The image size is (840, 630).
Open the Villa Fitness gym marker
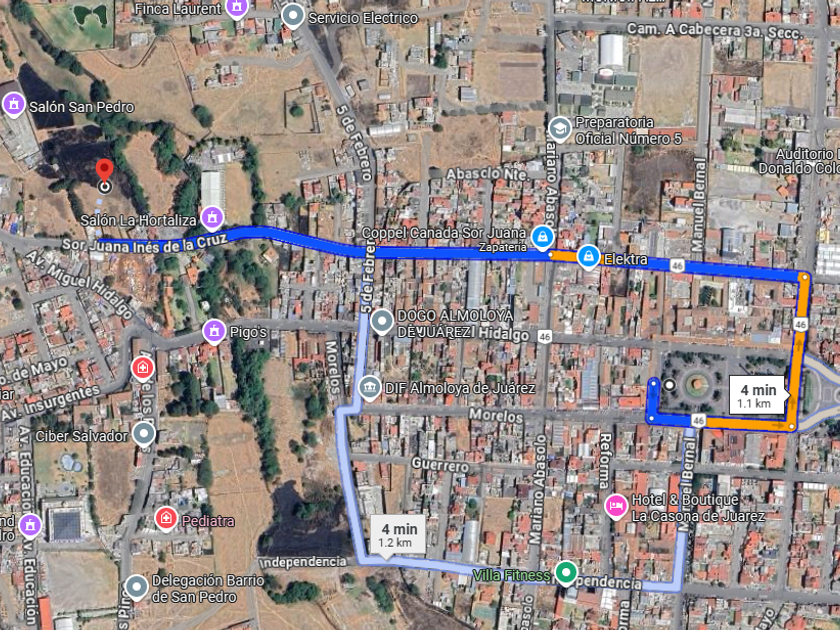point(565,573)
